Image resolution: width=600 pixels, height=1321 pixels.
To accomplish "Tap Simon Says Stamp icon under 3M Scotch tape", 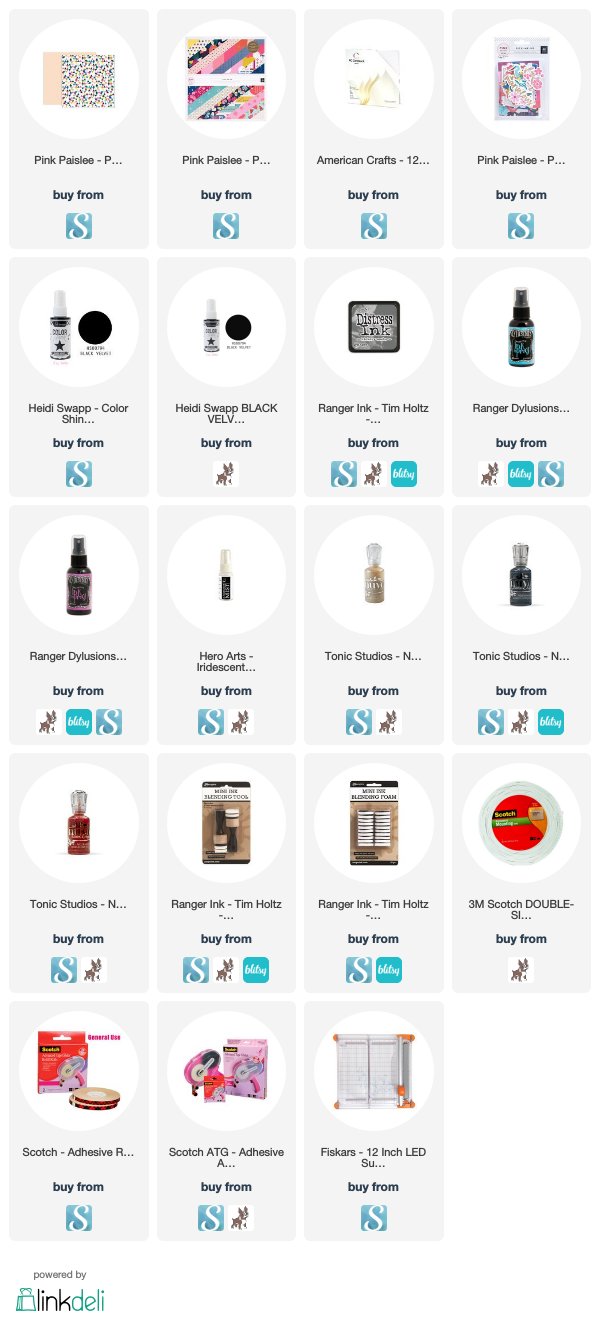I will tap(521, 970).
